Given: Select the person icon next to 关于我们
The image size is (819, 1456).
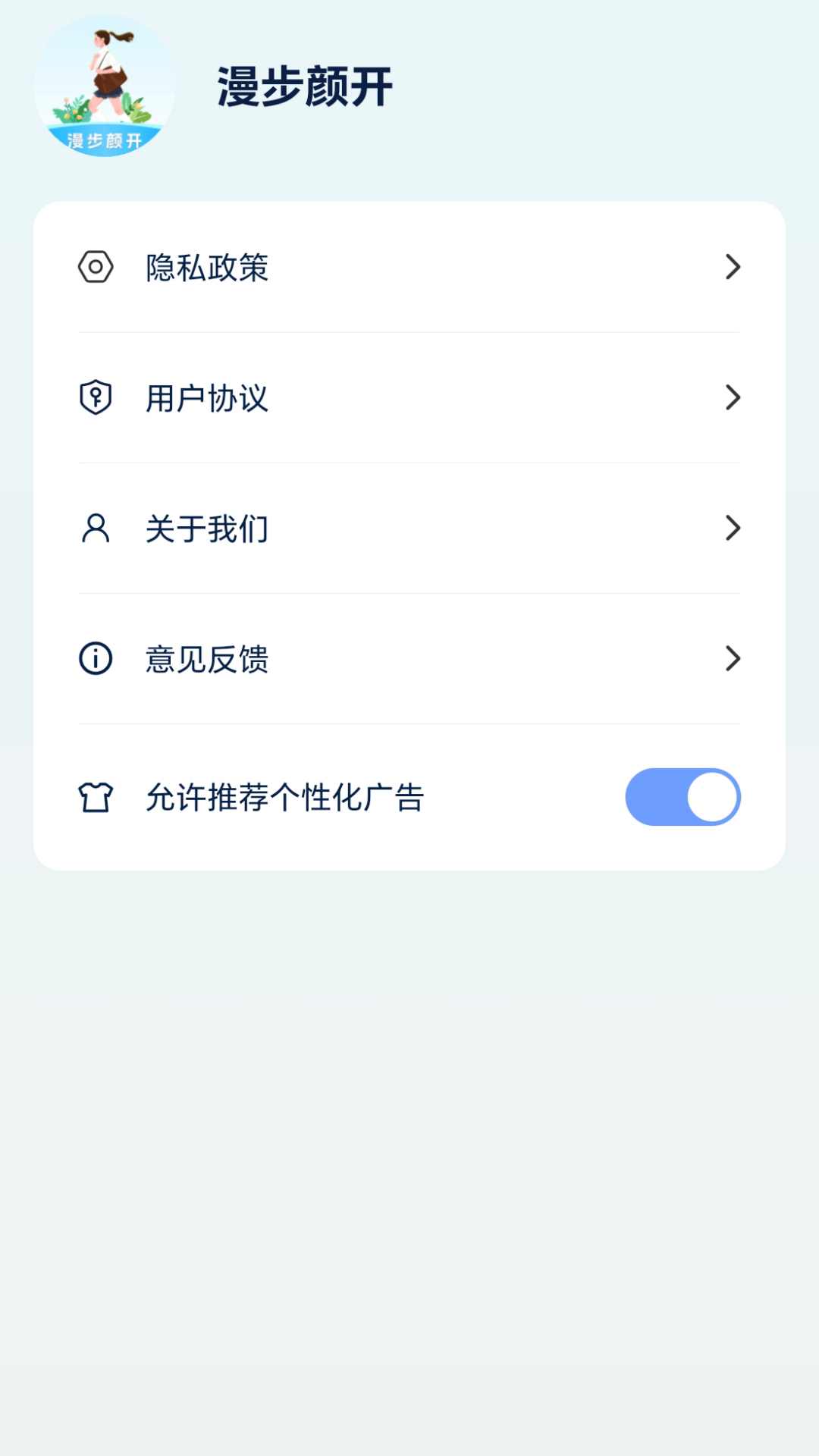Looking at the screenshot, I should pos(96,529).
